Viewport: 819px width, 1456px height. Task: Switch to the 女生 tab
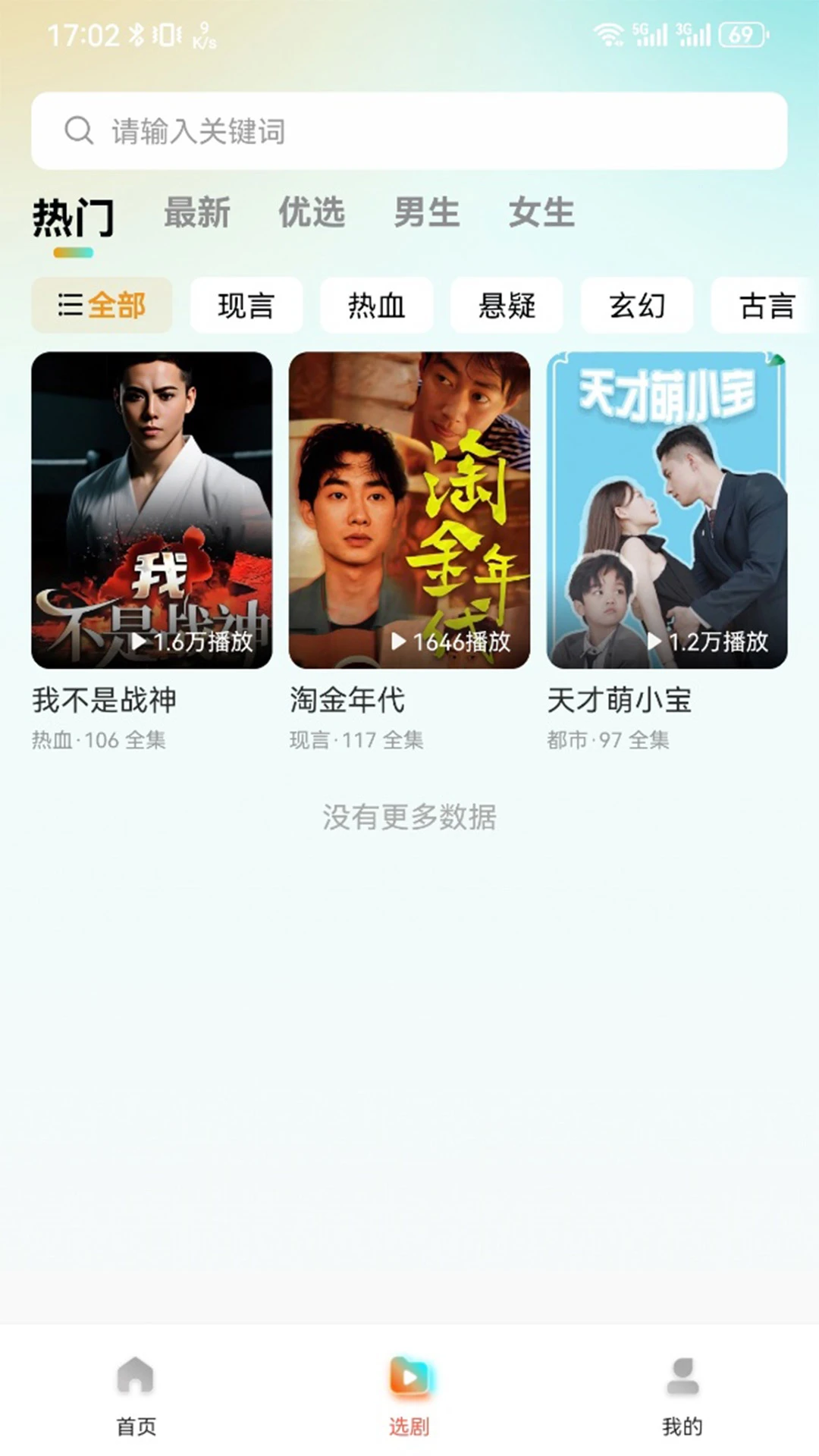coord(541,213)
